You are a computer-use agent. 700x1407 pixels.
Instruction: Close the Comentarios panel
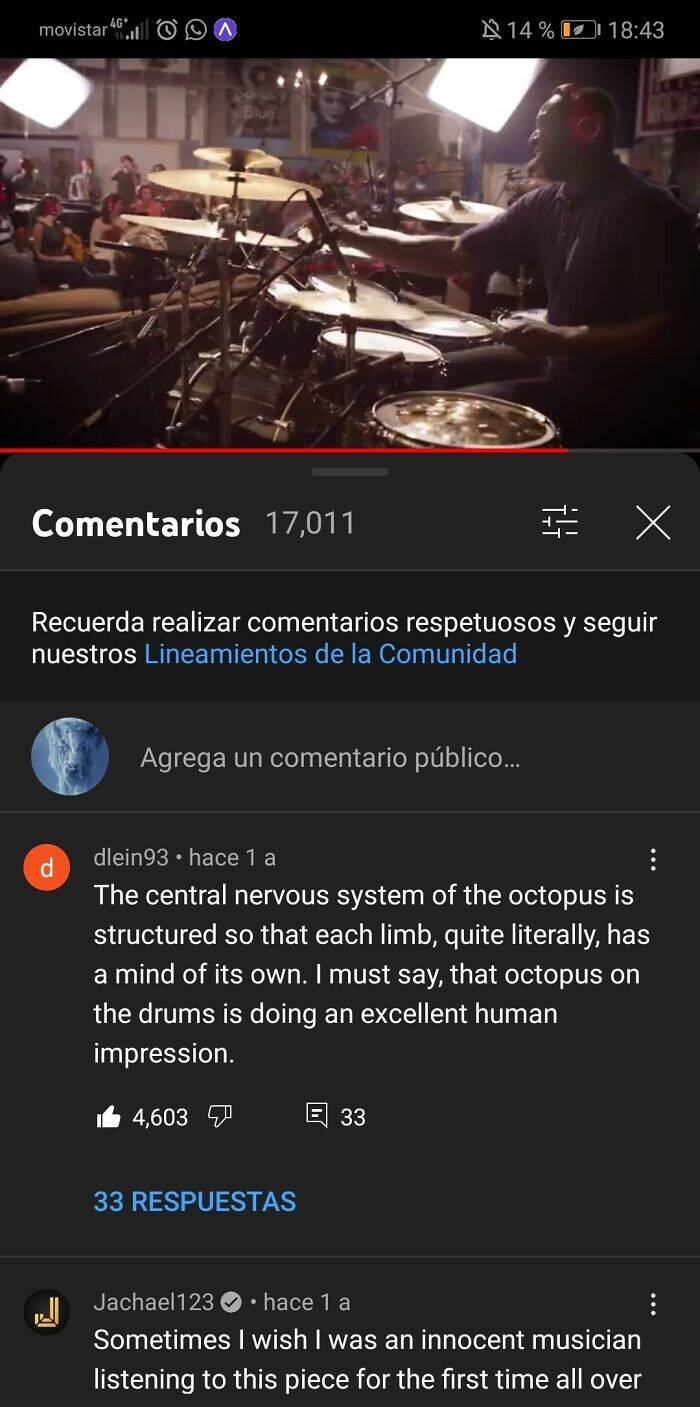coord(652,523)
